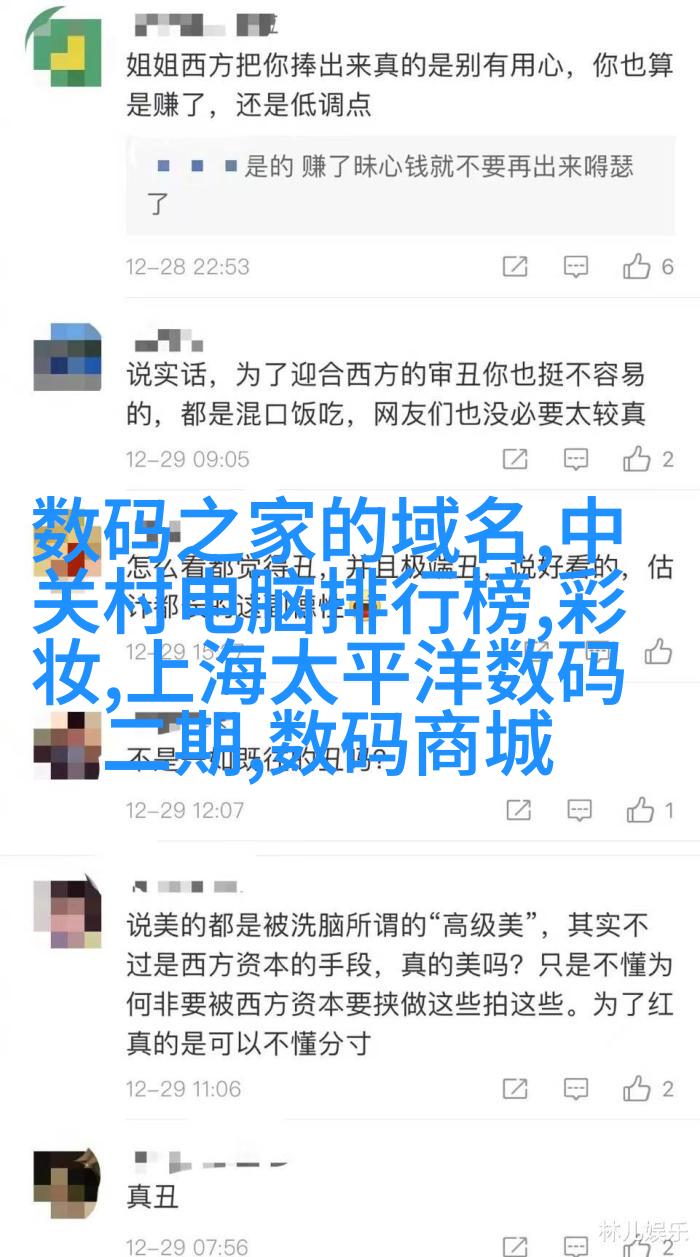Reply to the comment posted 12-29 12:07

pos(579,809)
